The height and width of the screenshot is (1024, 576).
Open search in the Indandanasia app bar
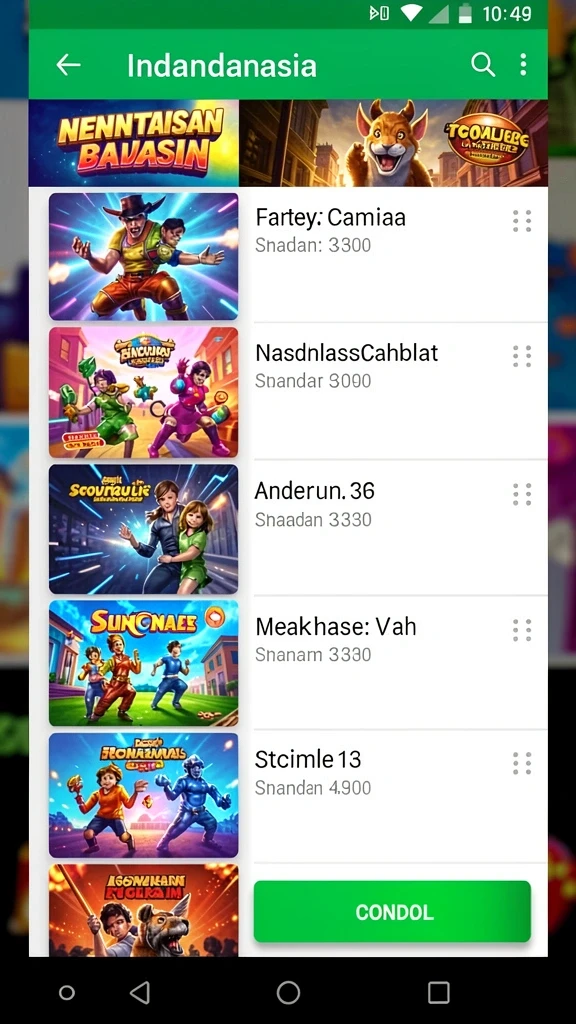click(483, 65)
